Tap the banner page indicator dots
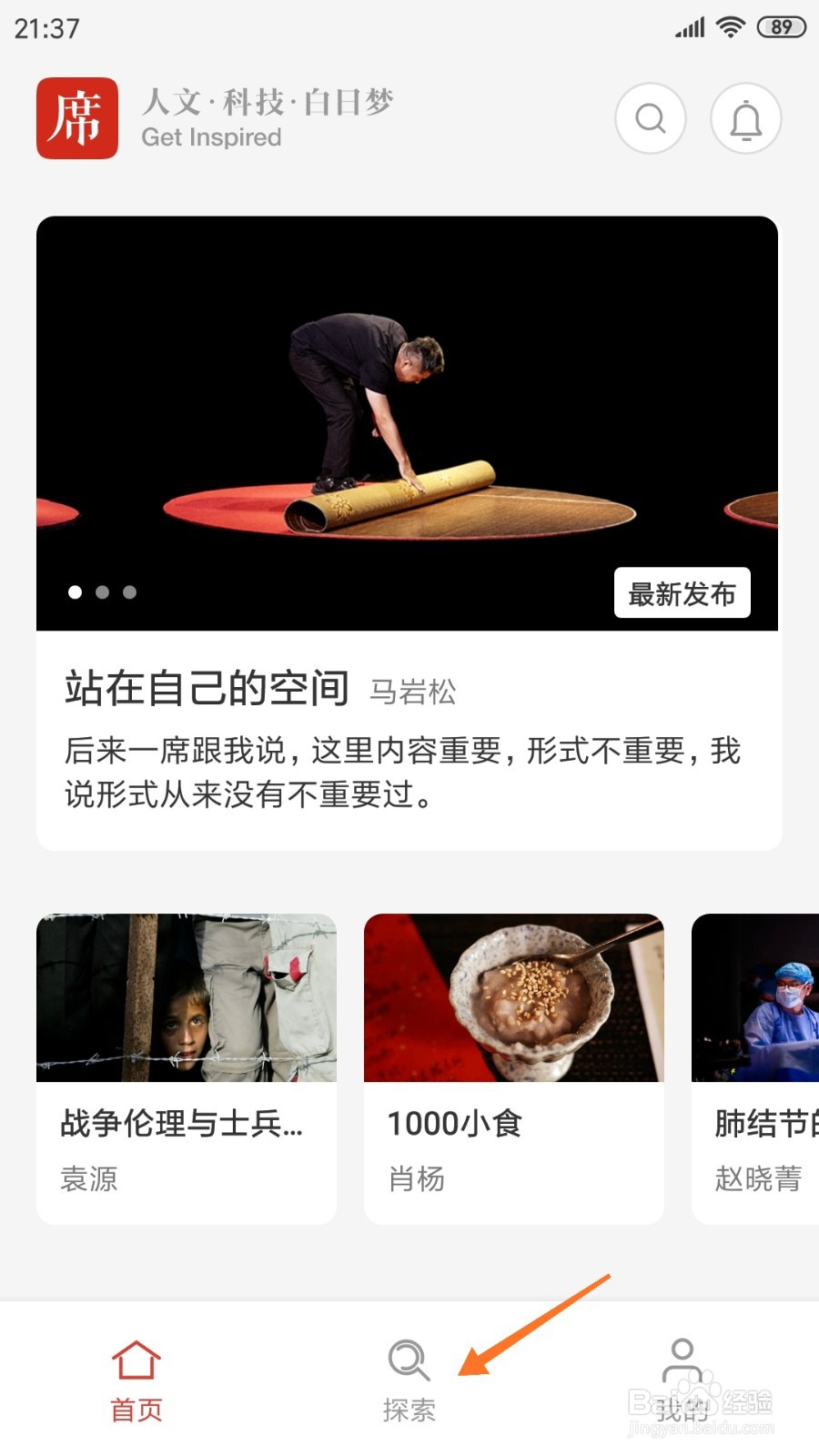The image size is (819, 1456). [x=102, y=592]
